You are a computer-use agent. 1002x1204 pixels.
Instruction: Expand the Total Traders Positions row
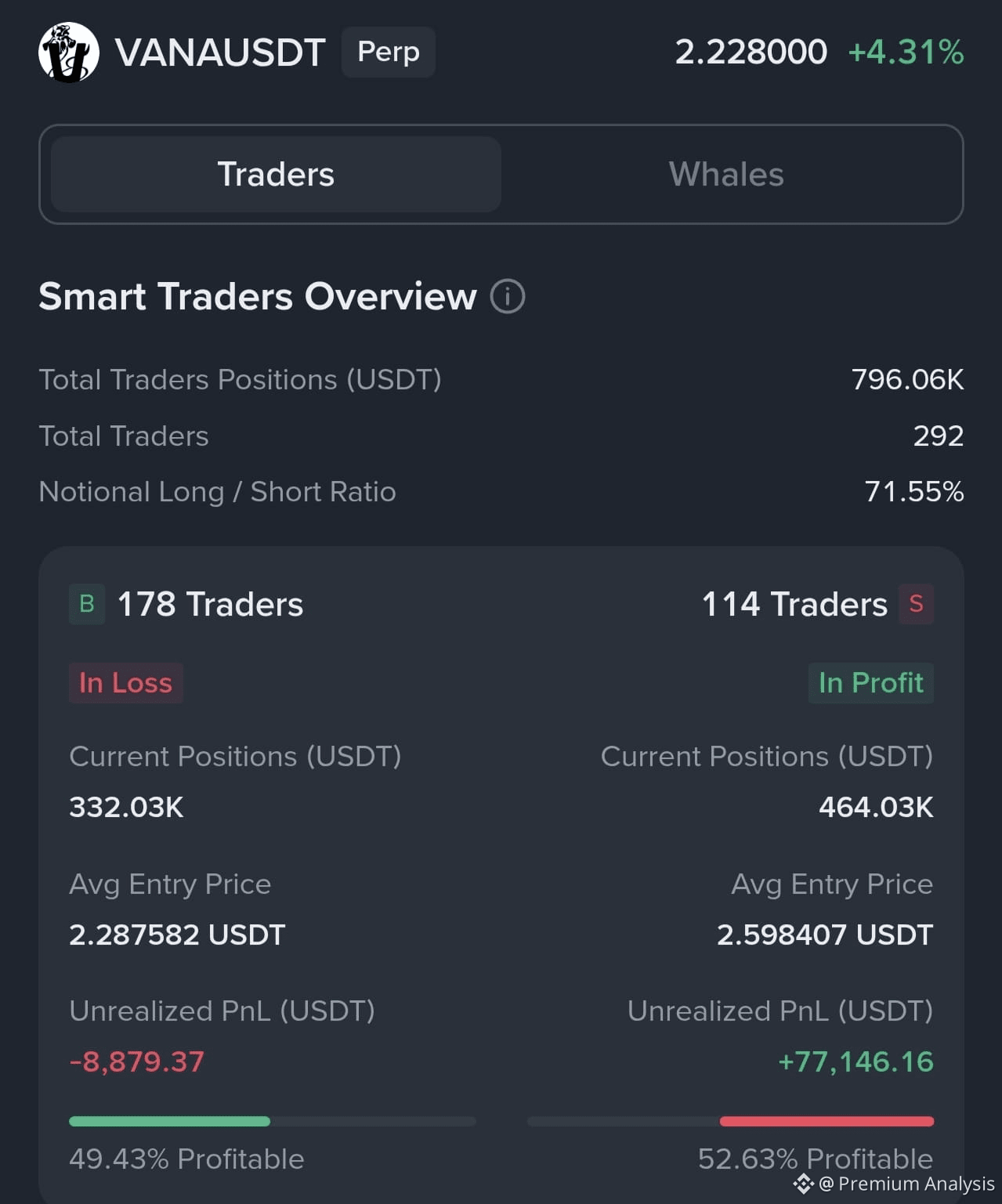coord(501,380)
